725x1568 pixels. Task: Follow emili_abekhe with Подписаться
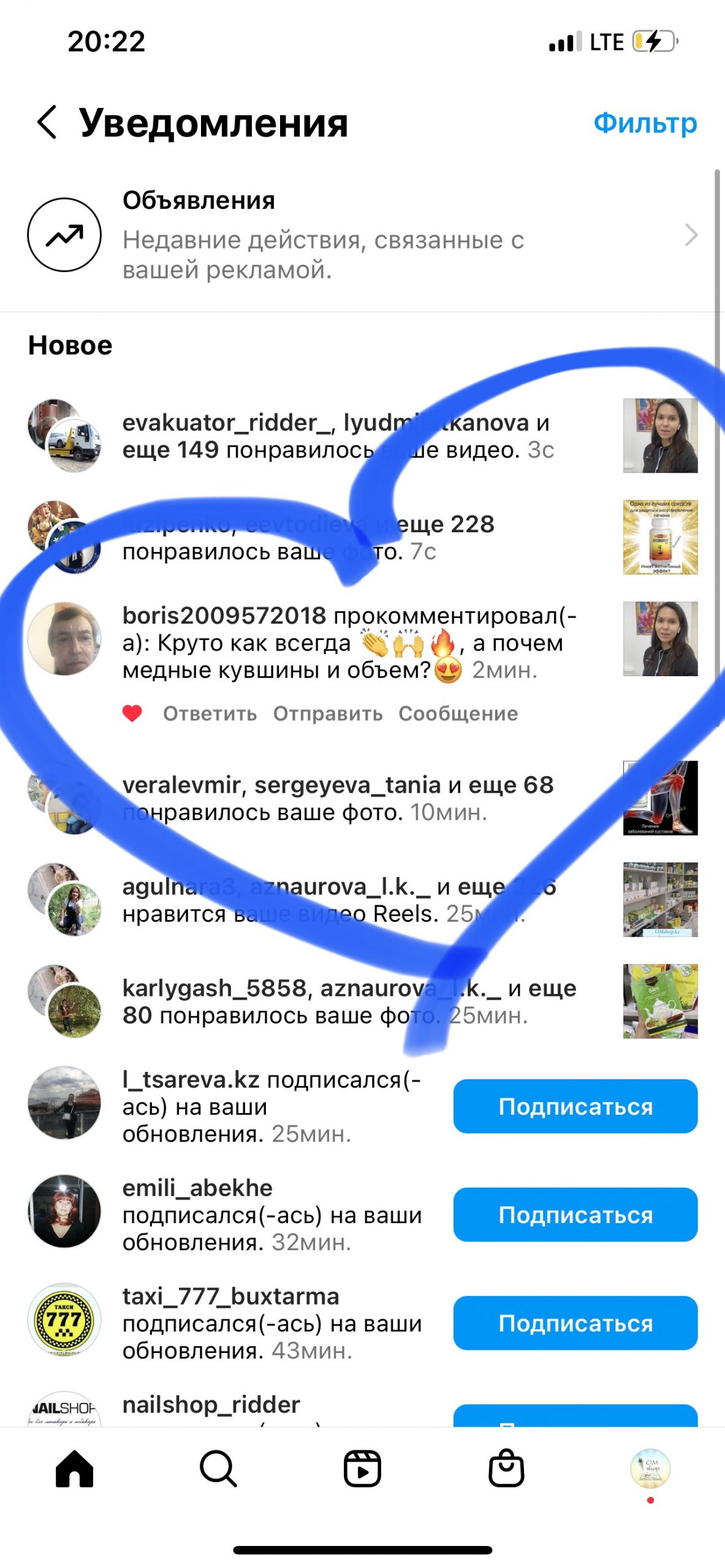point(575,1215)
